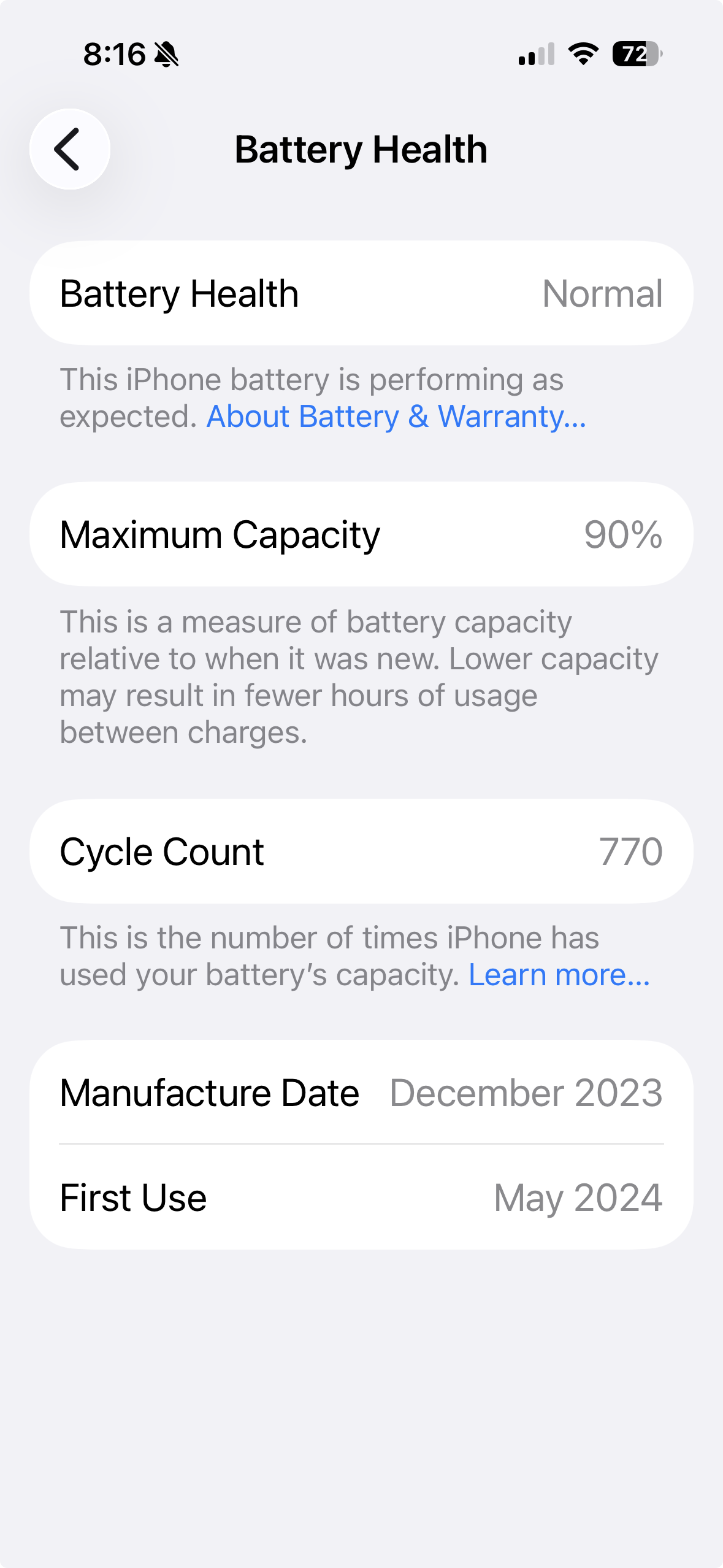This screenshot has width=723, height=1568.
Task: Open Learn more about cycle count
Action: pyautogui.click(x=559, y=975)
